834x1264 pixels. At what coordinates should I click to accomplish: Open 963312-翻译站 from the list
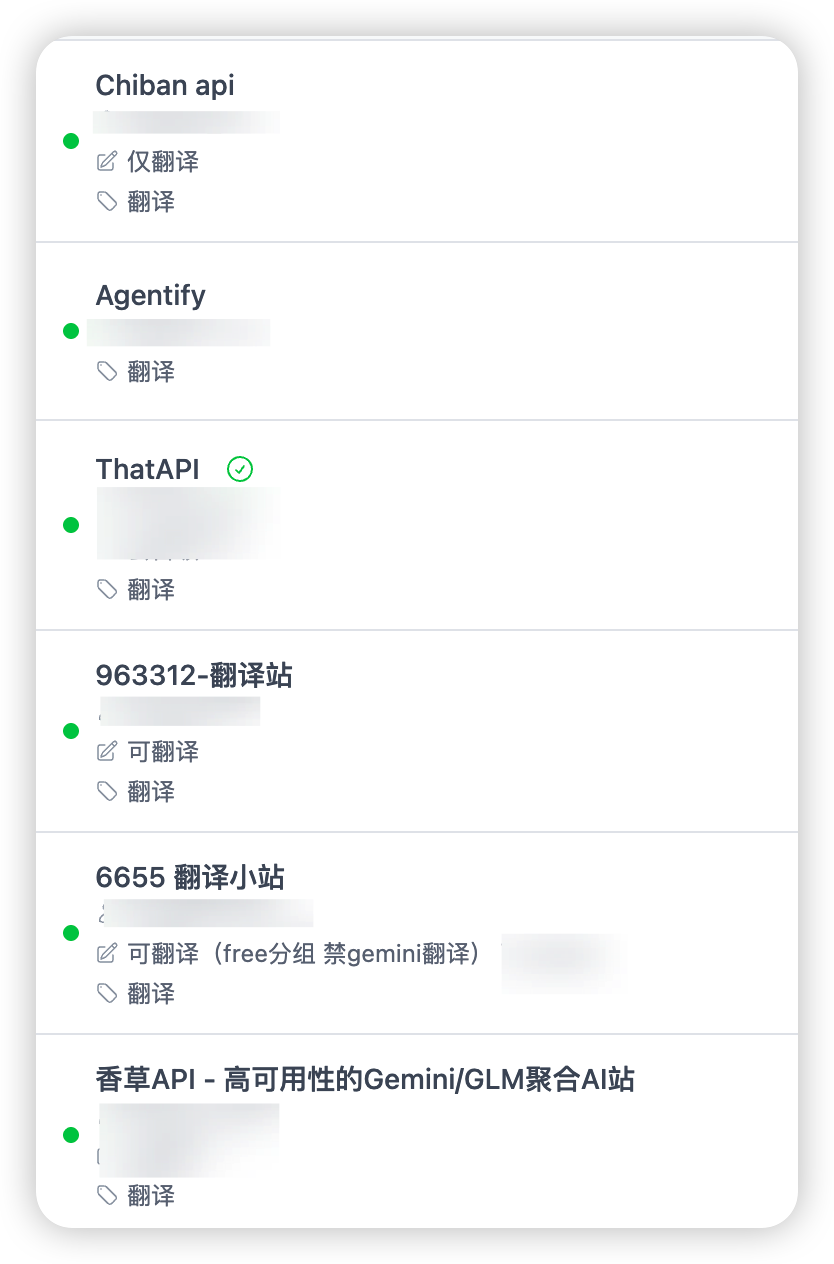(416, 731)
